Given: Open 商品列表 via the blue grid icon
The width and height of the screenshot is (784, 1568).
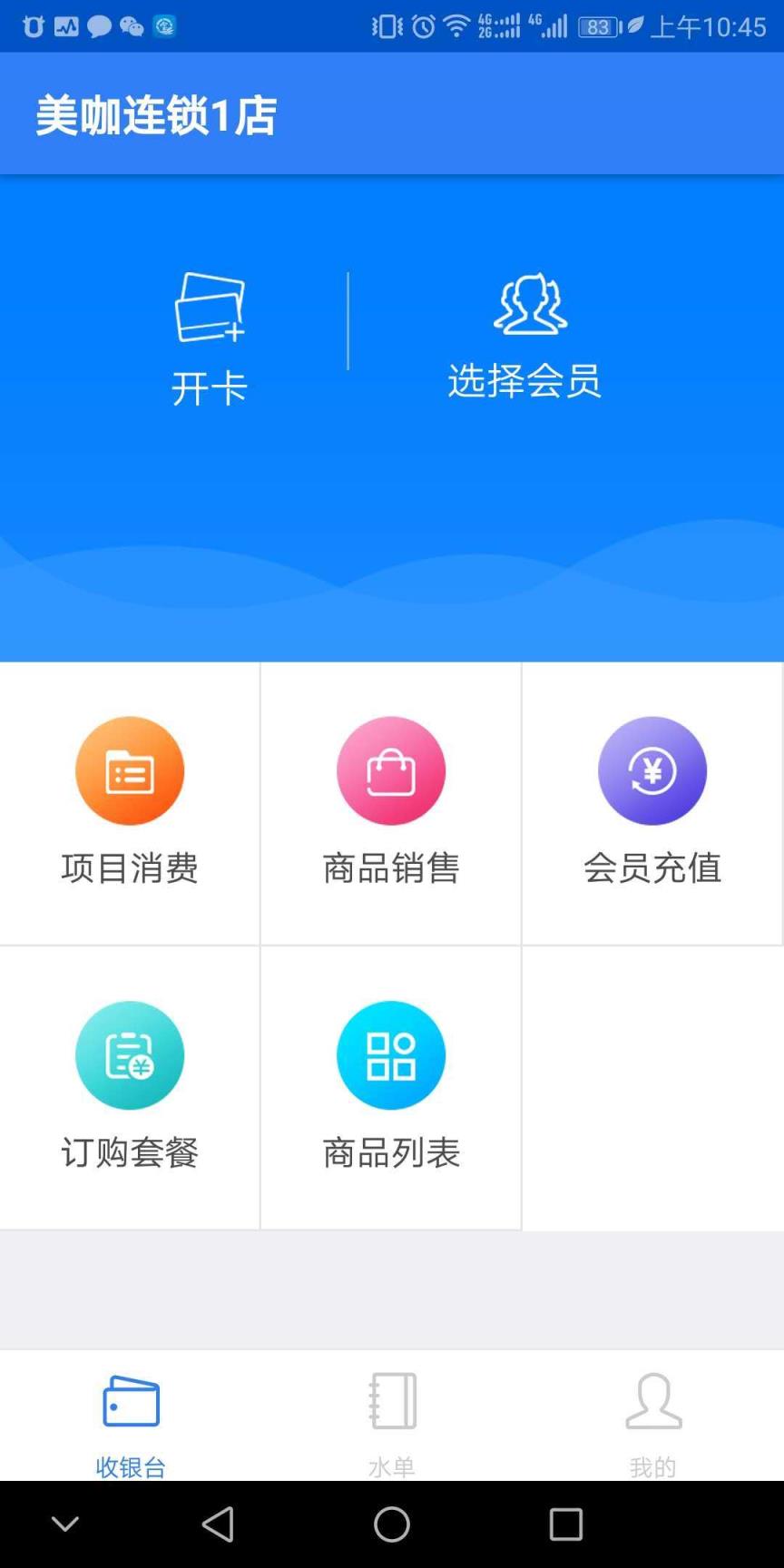Looking at the screenshot, I should point(390,1054).
